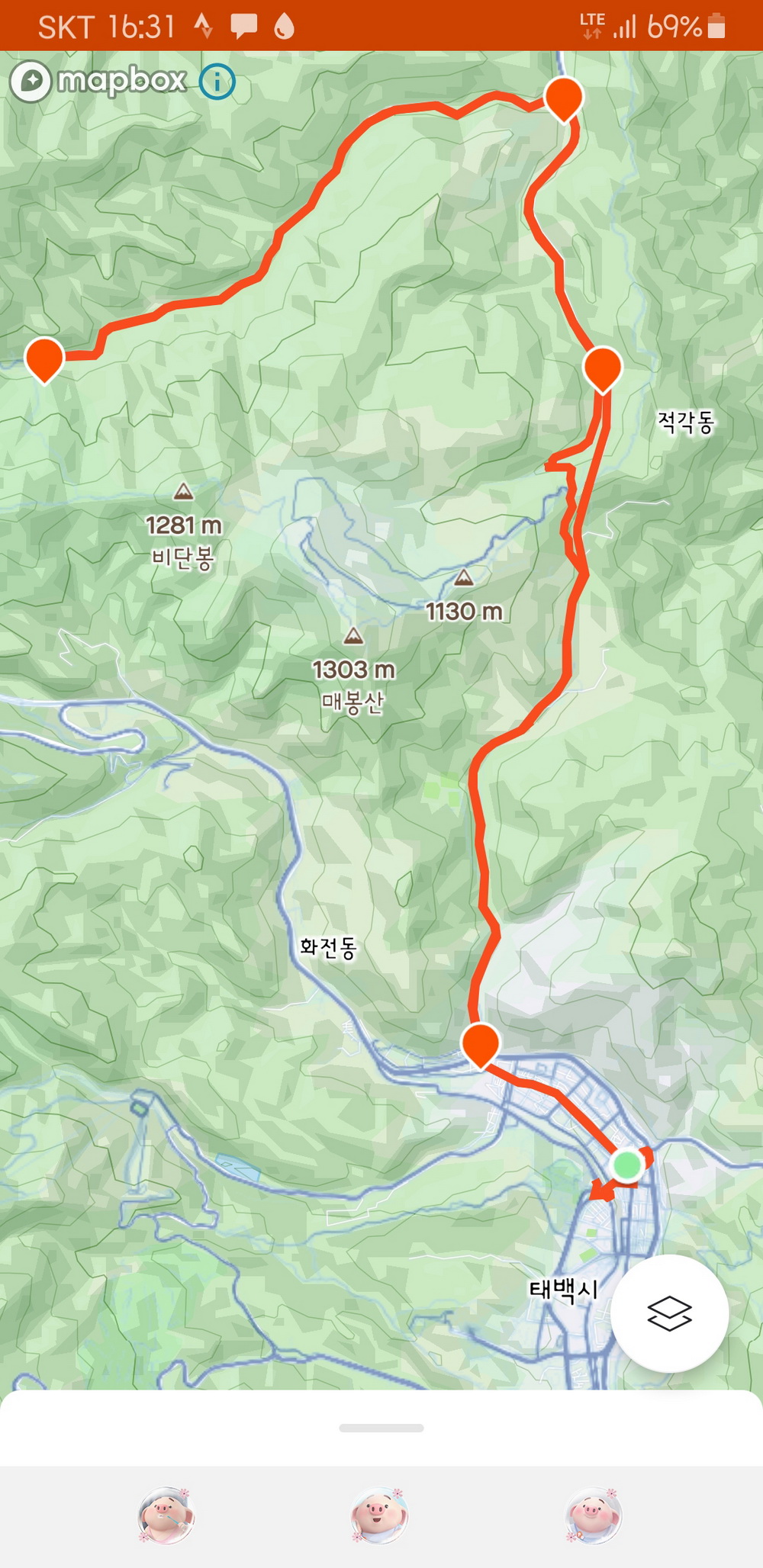Open the Mapbox attribution info icon

click(x=217, y=81)
